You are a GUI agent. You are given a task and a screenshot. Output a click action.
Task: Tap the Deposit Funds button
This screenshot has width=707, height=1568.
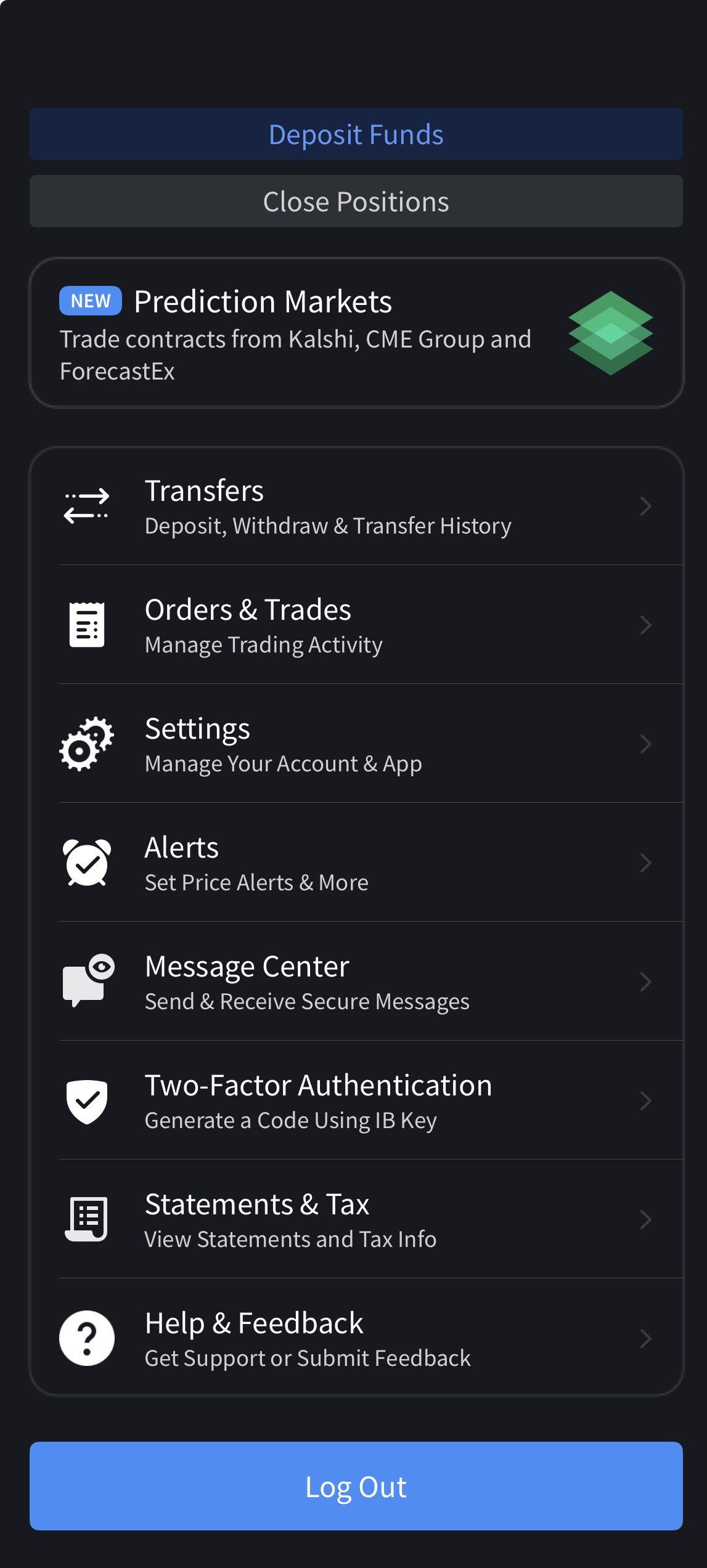coord(356,134)
